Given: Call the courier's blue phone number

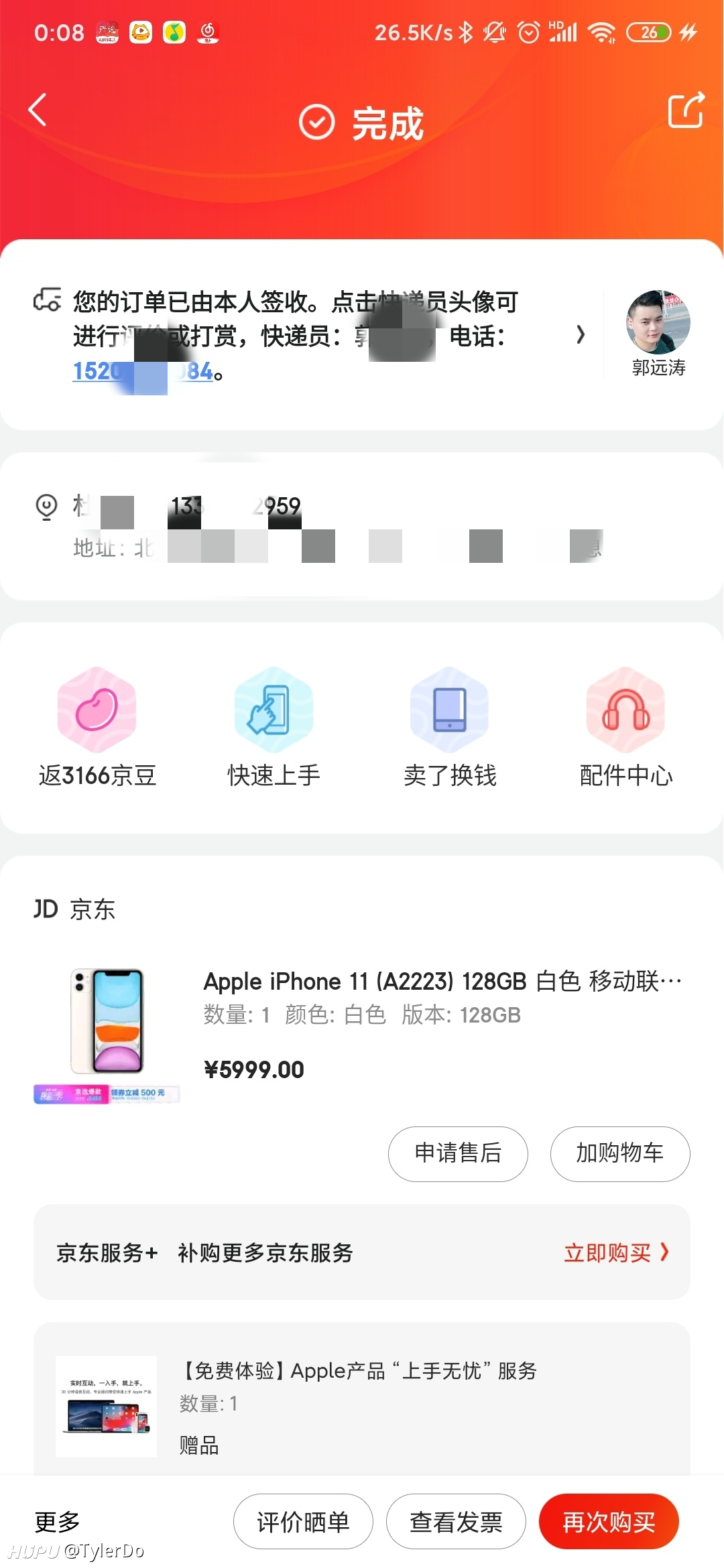Looking at the screenshot, I should (x=142, y=371).
